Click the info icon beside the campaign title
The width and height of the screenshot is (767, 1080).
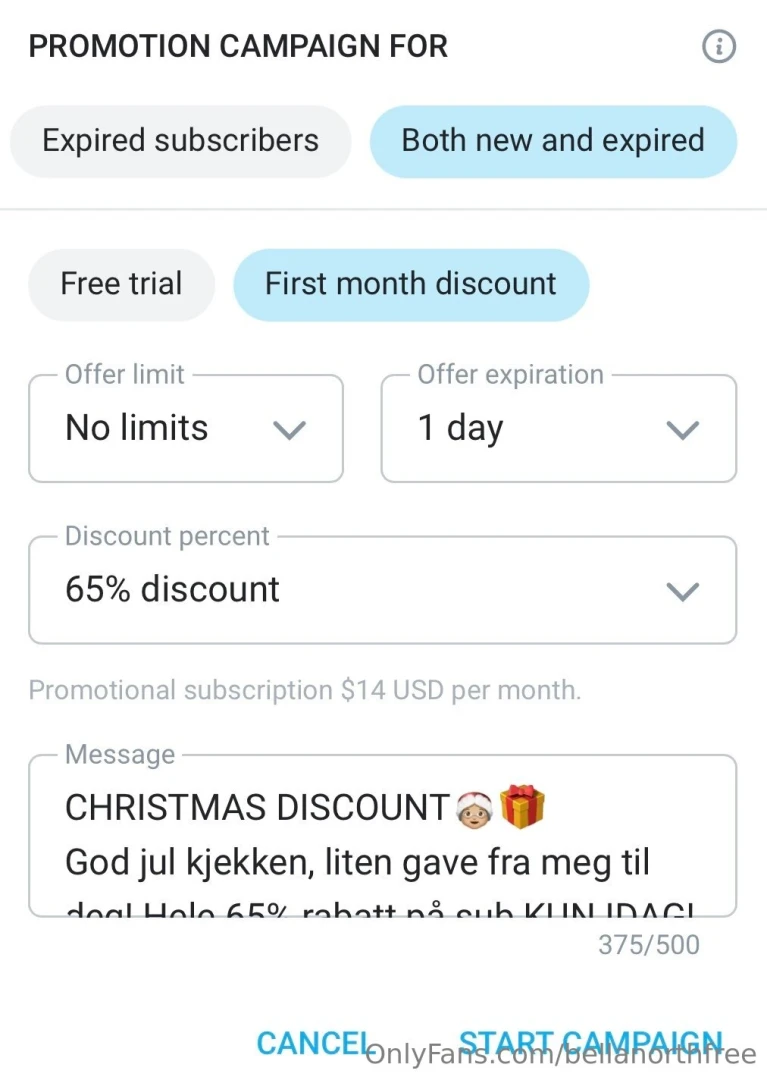pos(719,47)
